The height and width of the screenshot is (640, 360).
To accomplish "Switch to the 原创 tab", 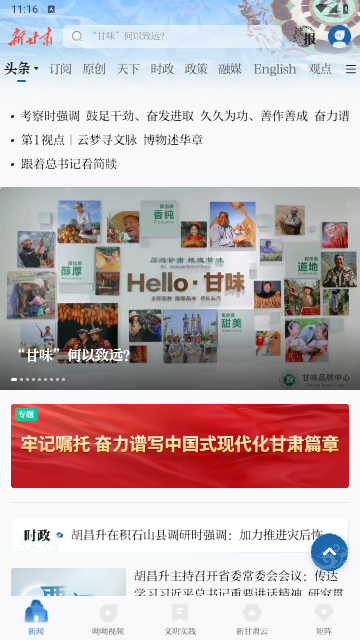I will tap(94, 69).
